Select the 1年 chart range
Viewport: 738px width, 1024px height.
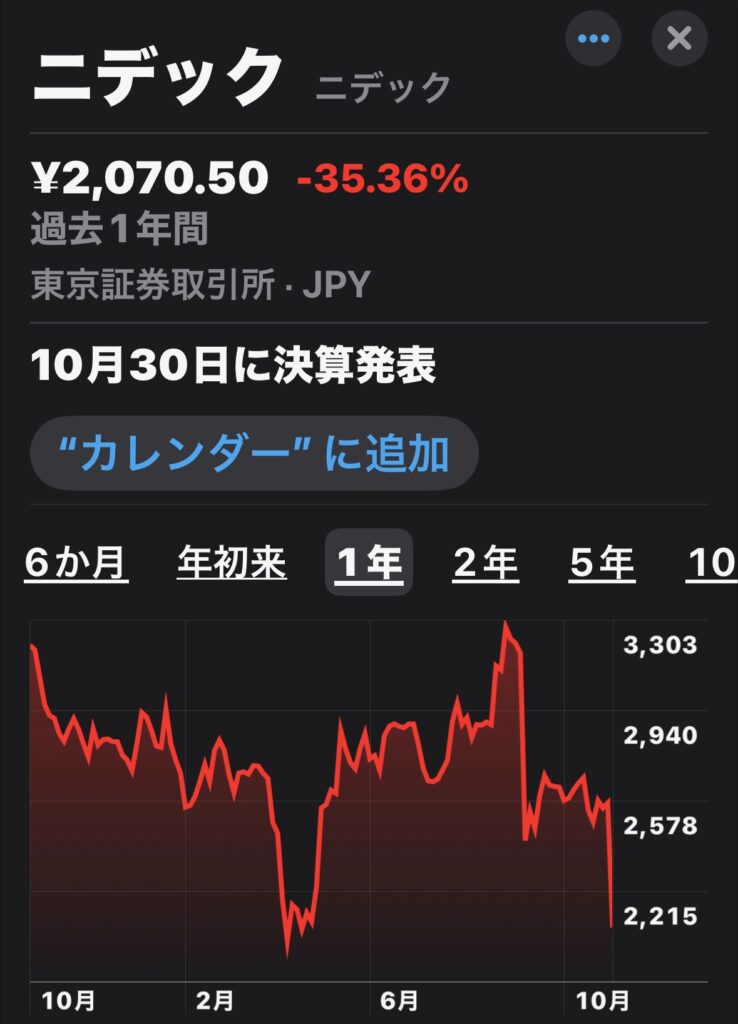pos(369,564)
